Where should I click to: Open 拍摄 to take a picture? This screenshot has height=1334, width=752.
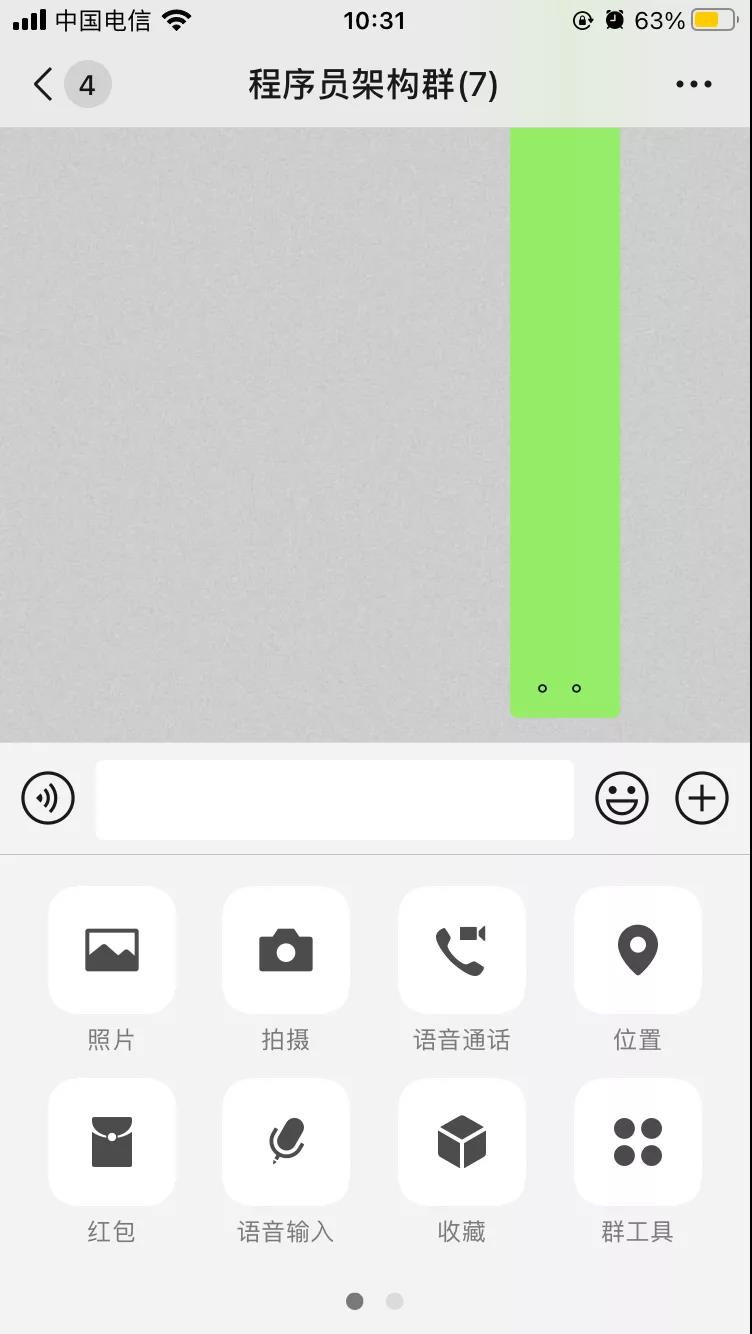click(x=286, y=950)
